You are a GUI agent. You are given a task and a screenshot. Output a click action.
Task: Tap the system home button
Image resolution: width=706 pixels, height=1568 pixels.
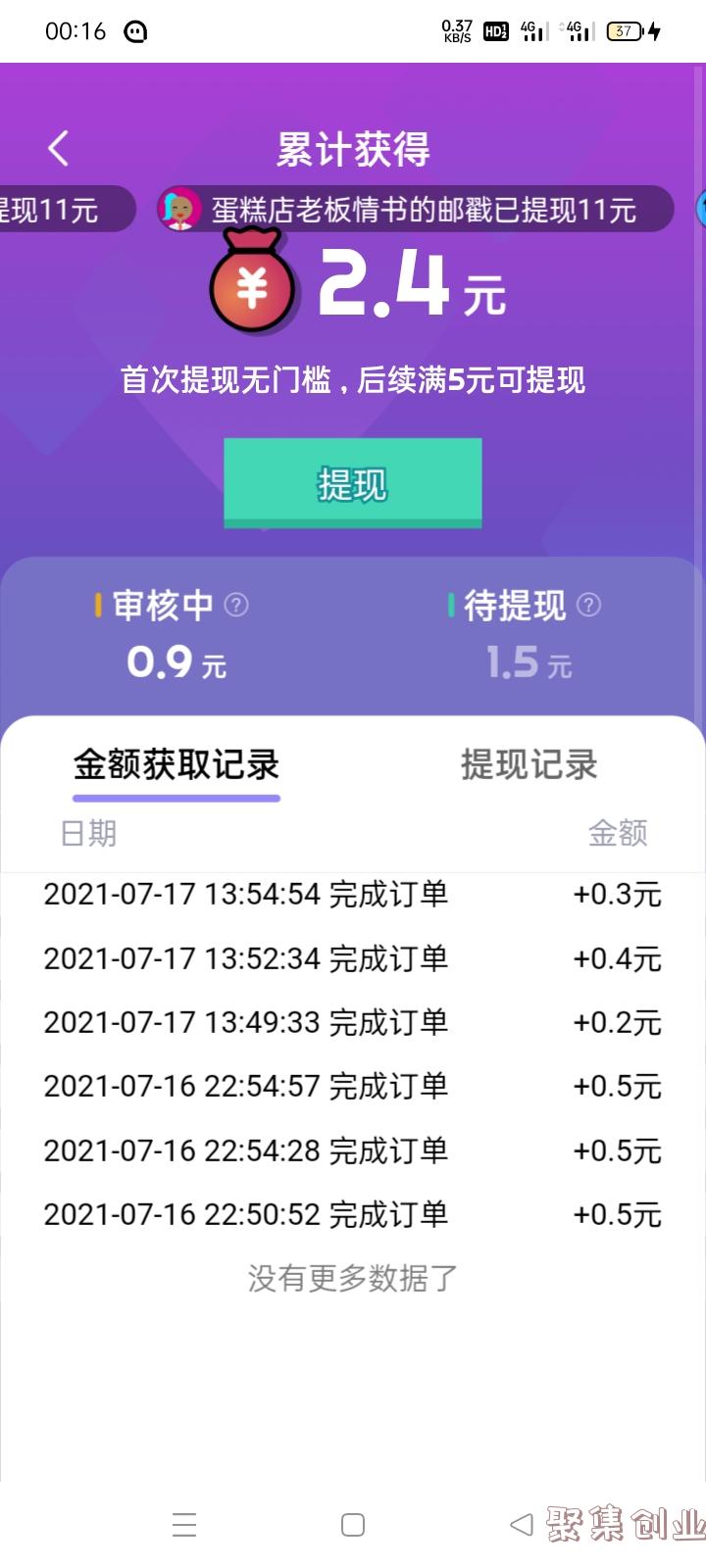[353, 1525]
